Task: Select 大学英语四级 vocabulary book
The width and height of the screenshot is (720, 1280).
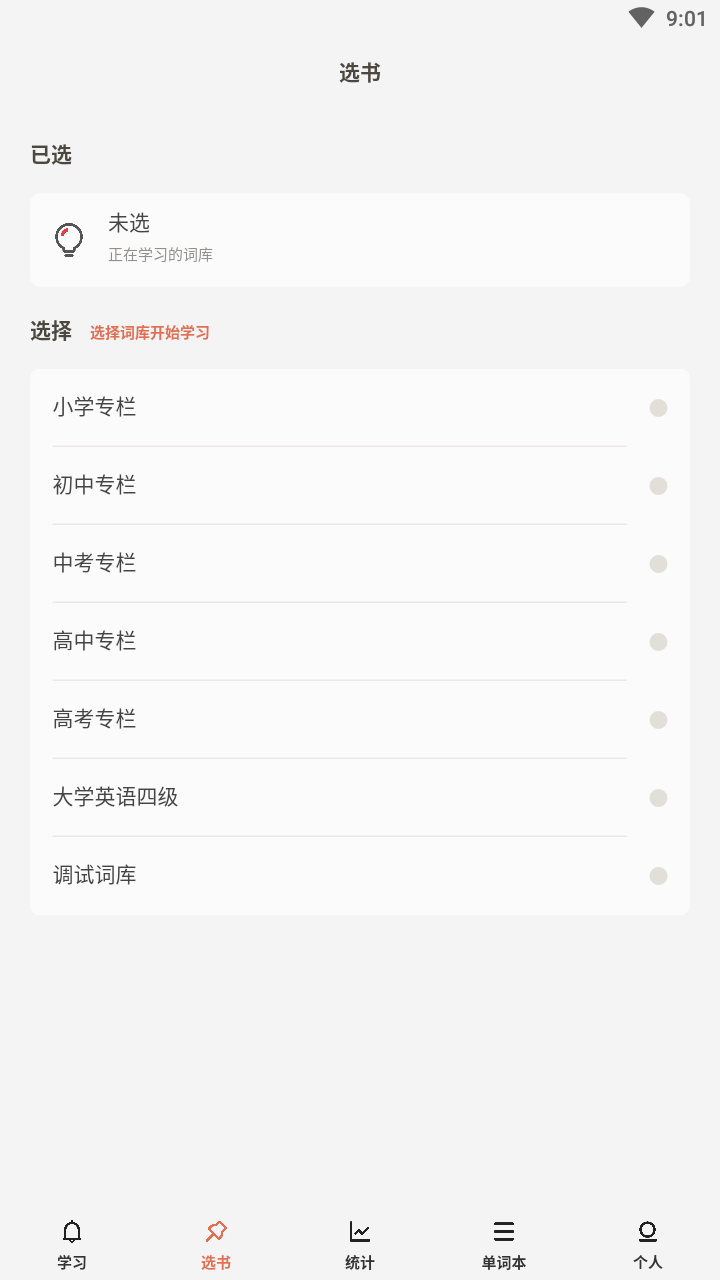Action: (x=359, y=798)
